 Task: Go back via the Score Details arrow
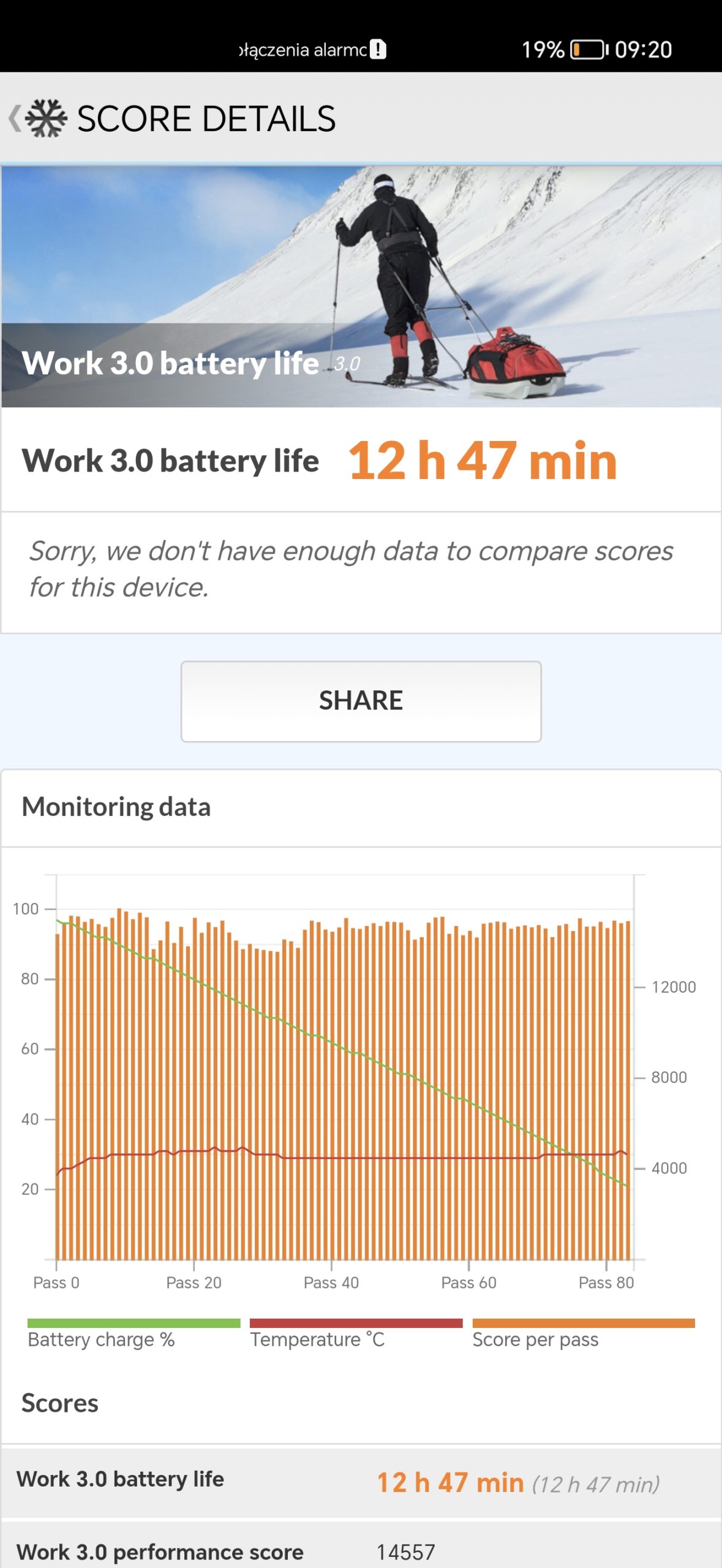(x=15, y=118)
